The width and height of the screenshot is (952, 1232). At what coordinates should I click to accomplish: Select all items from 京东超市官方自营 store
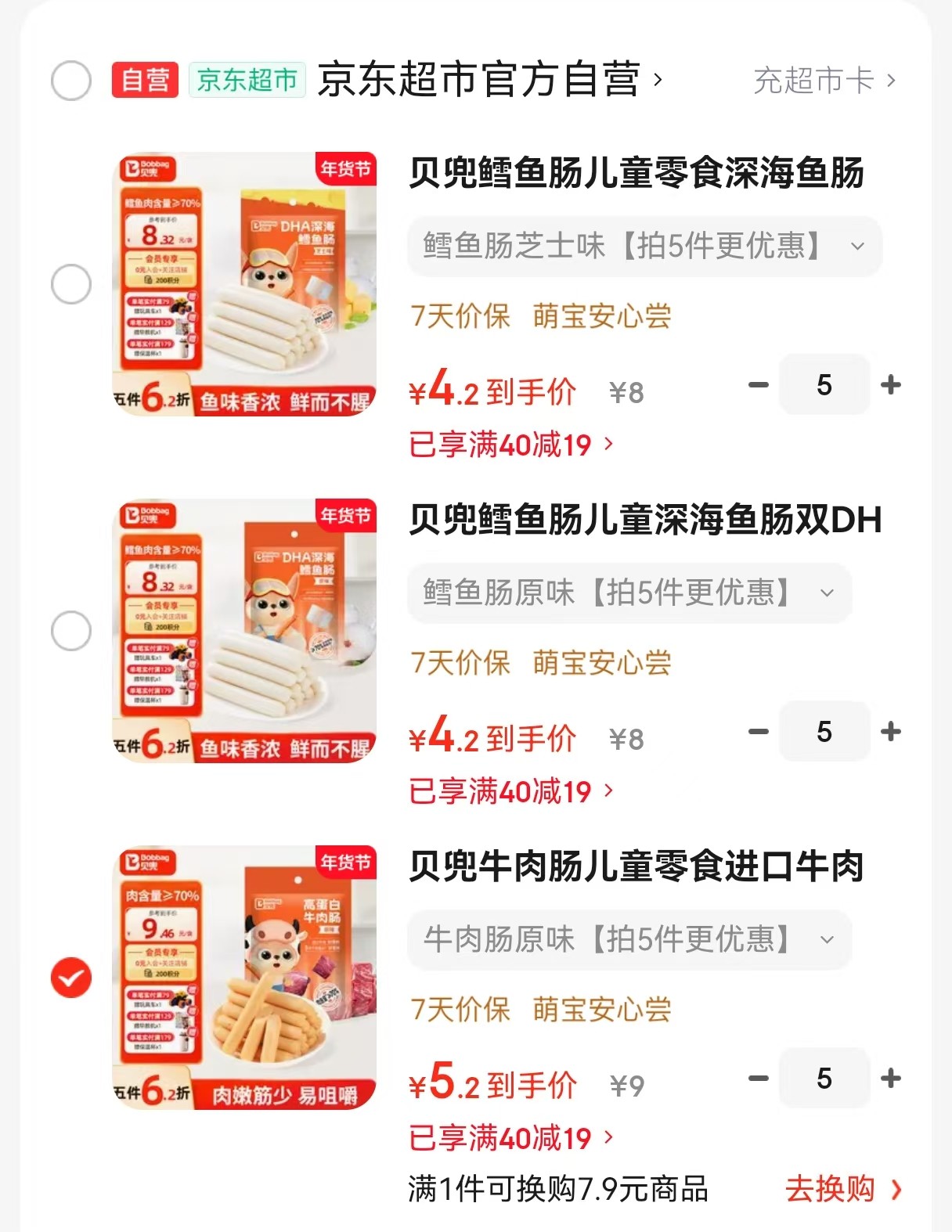coord(71,81)
